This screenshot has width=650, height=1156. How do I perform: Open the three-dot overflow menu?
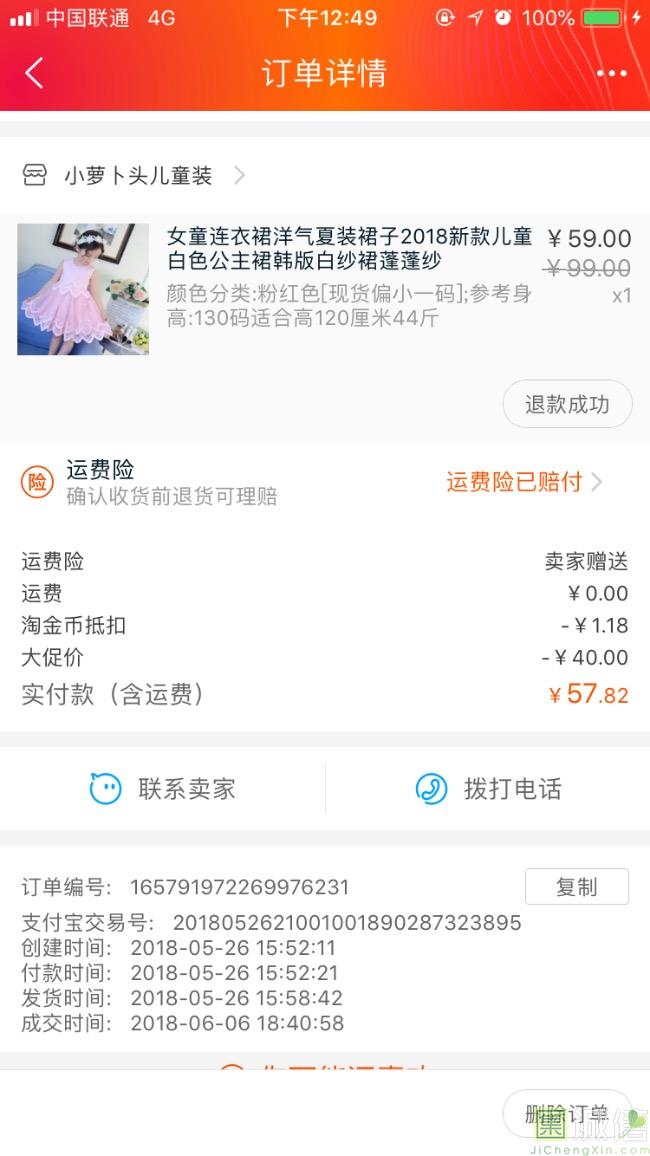point(611,73)
